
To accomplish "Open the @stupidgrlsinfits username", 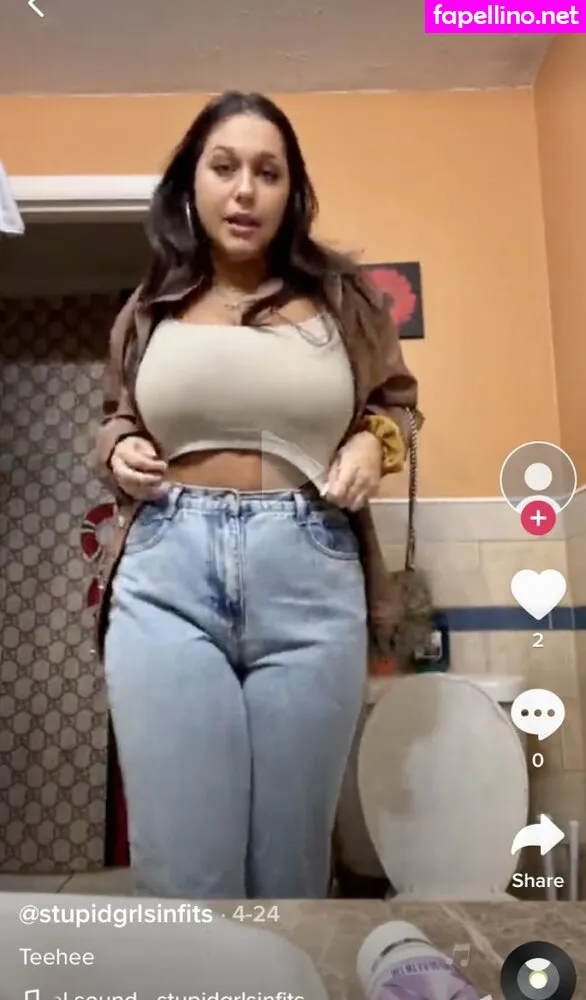I will point(115,914).
